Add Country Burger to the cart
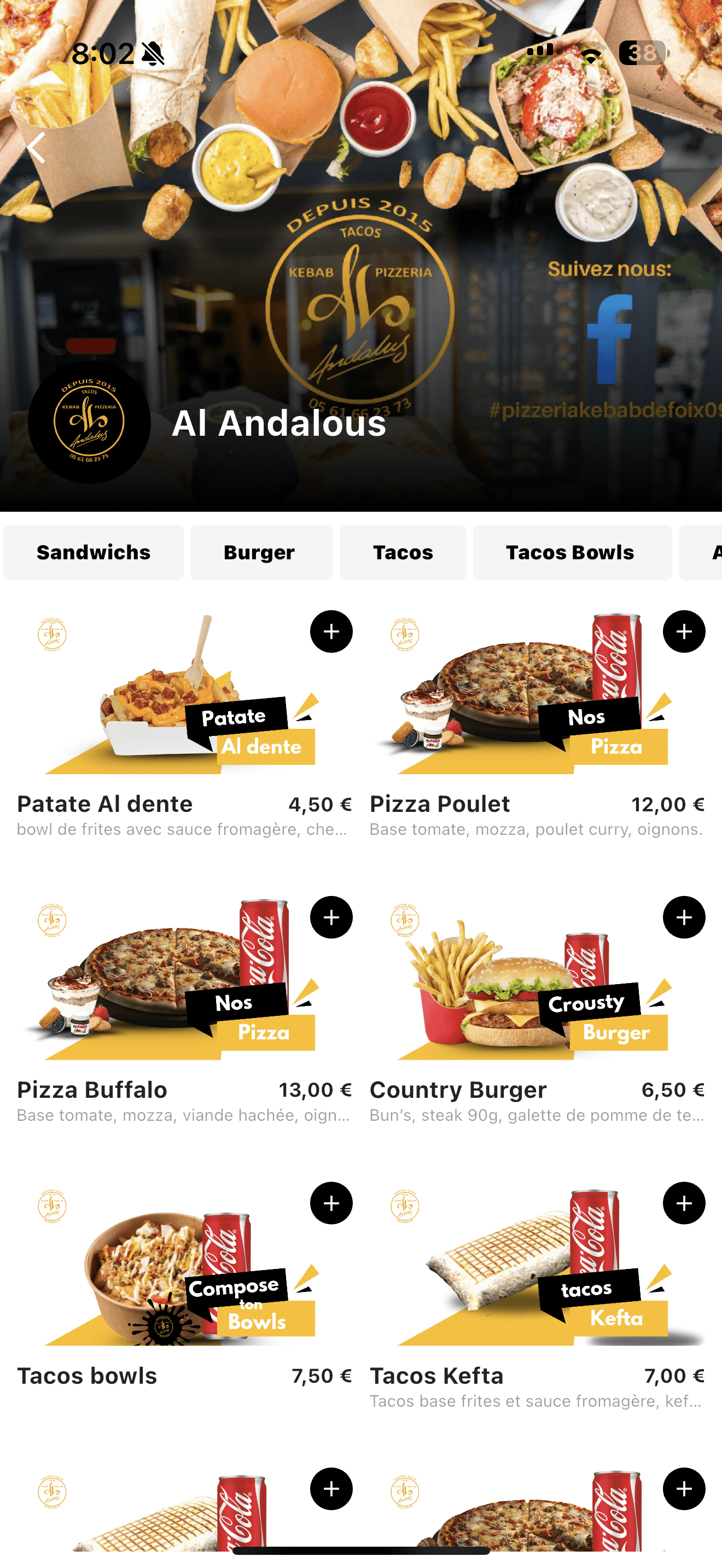Screen dimensions: 722x1568 click(x=684, y=917)
